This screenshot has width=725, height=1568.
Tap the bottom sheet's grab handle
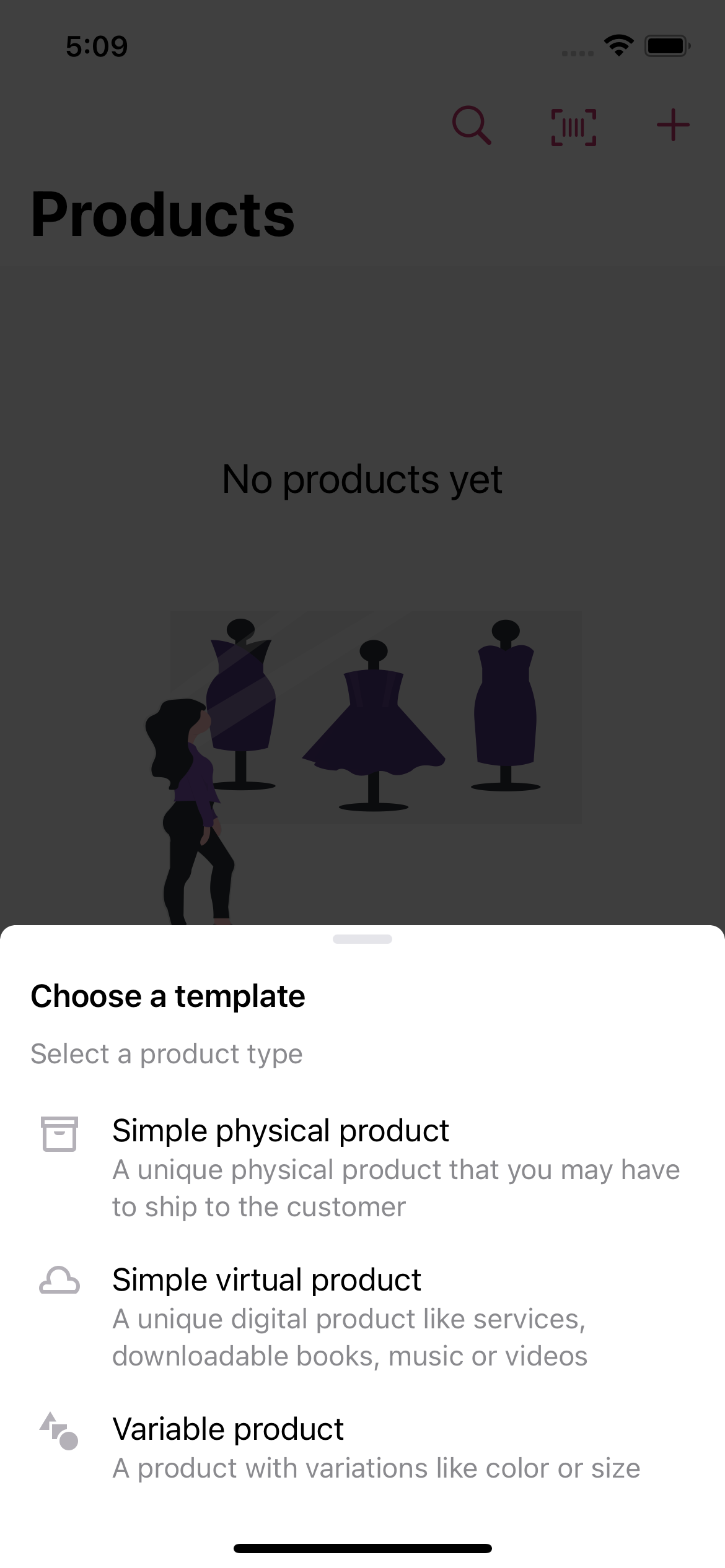[x=362, y=939]
